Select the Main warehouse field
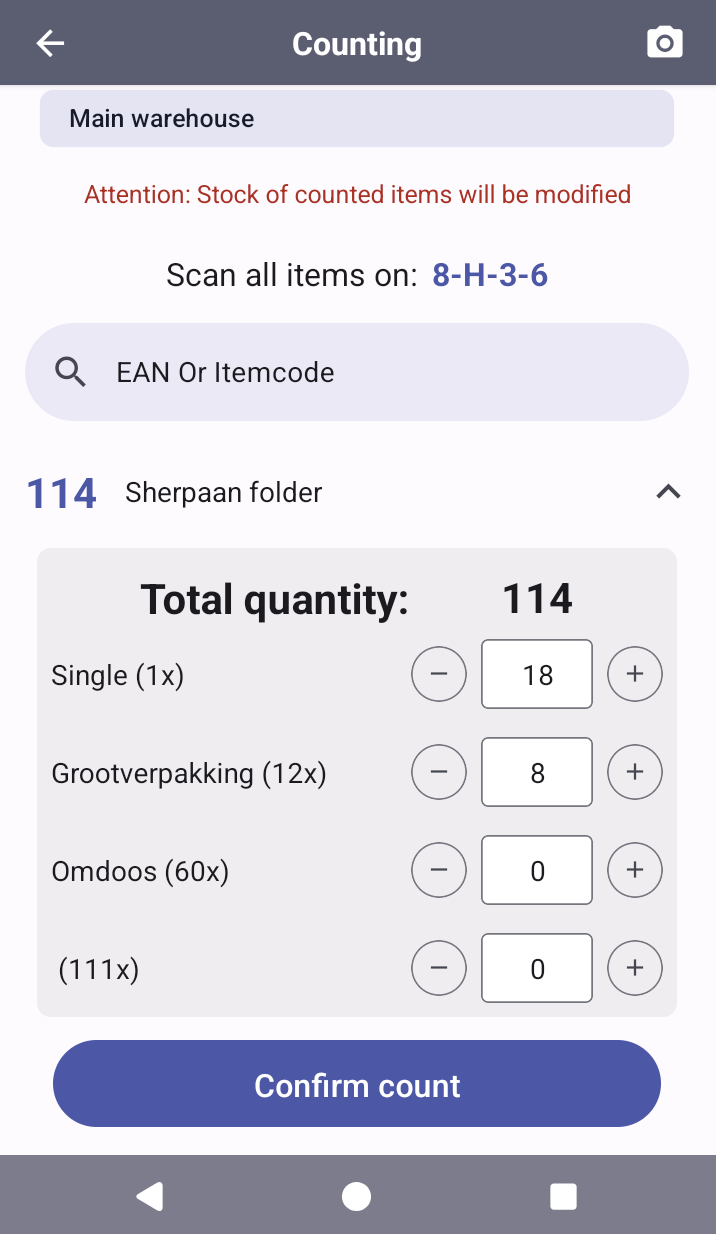Image resolution: width=716 pixels, height=1234 pixels. click(357, 119)
